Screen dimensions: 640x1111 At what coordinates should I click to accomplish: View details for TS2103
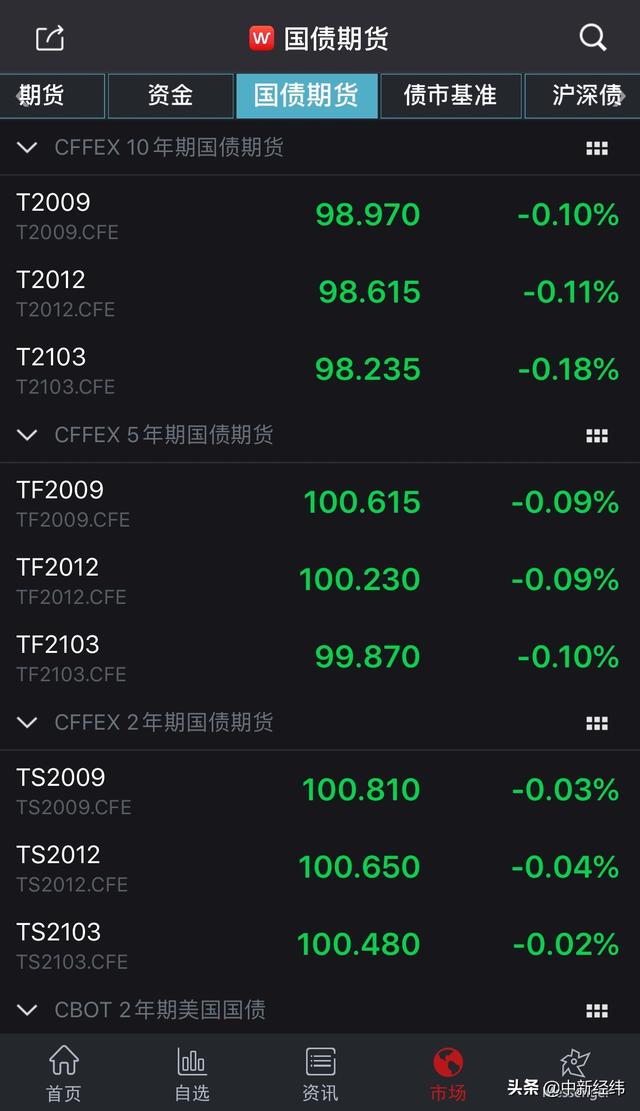(320, 944)
